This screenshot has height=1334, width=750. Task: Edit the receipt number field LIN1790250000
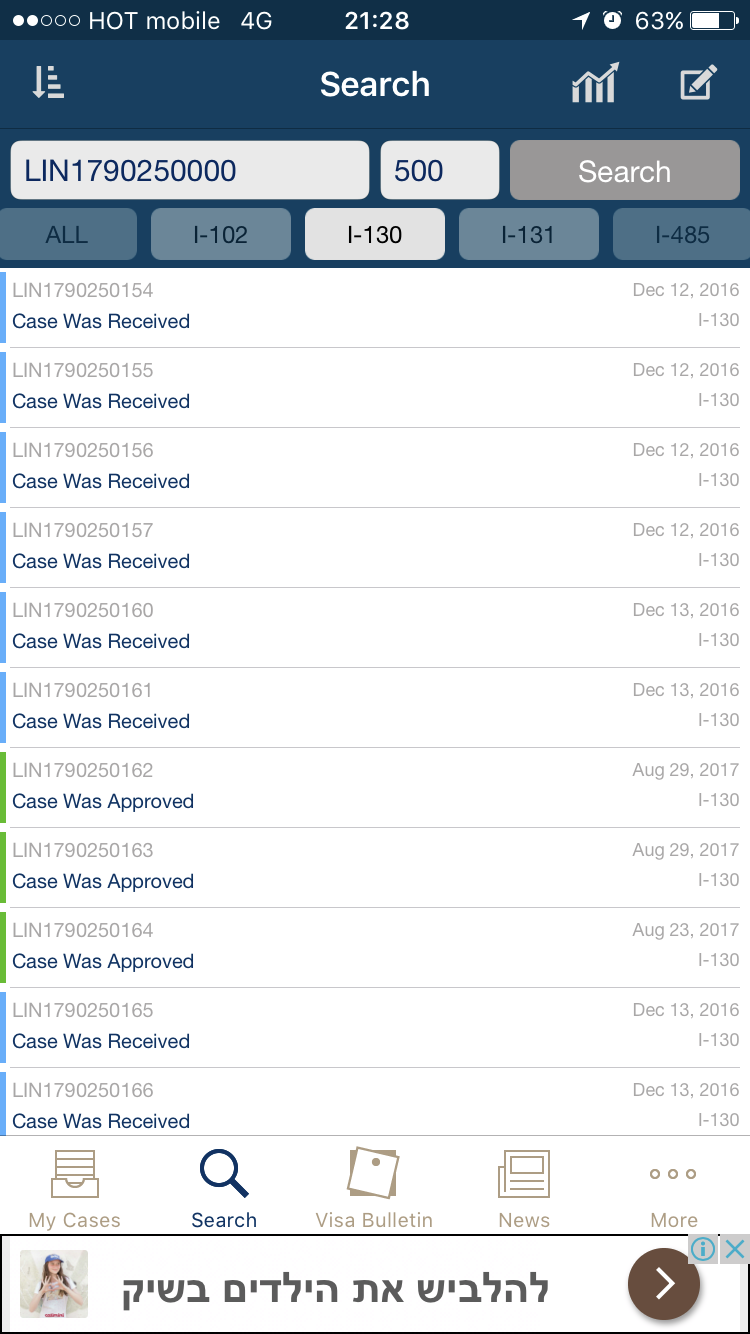[190, 170]
